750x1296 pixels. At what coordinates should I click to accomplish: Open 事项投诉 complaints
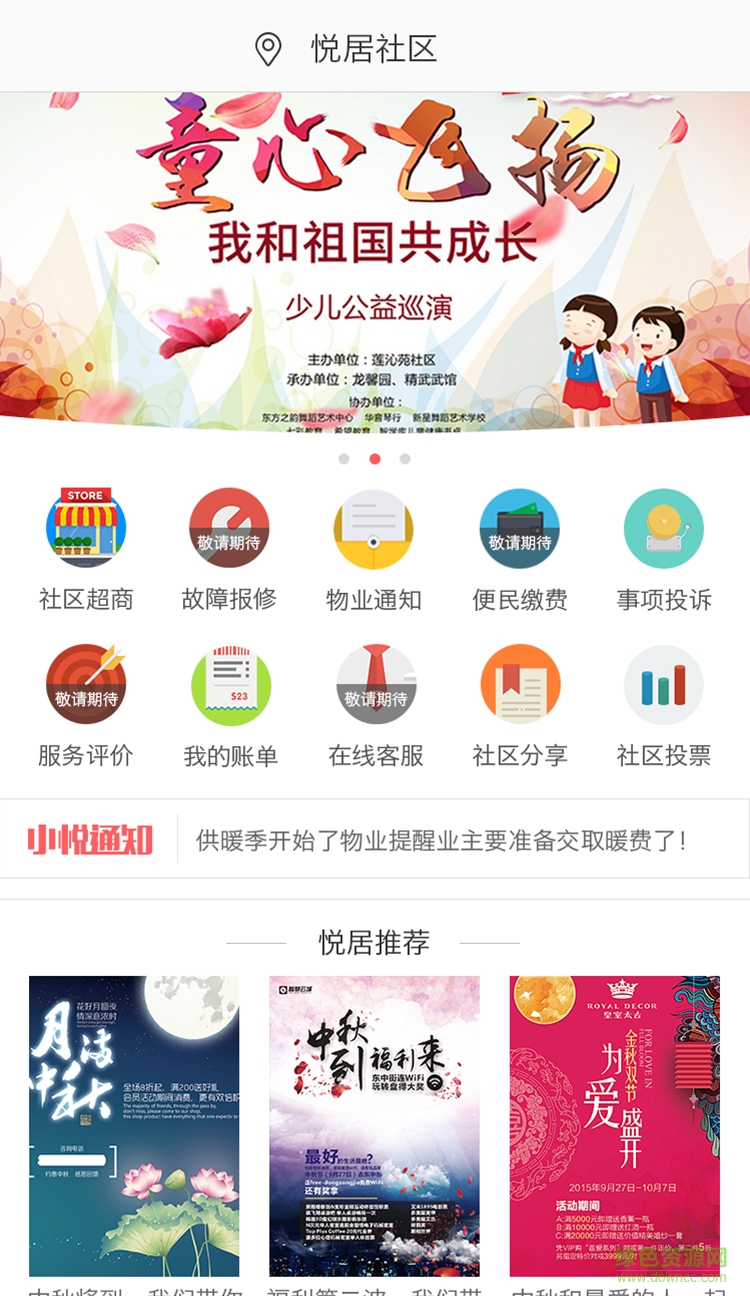click(x=664, y=528)
